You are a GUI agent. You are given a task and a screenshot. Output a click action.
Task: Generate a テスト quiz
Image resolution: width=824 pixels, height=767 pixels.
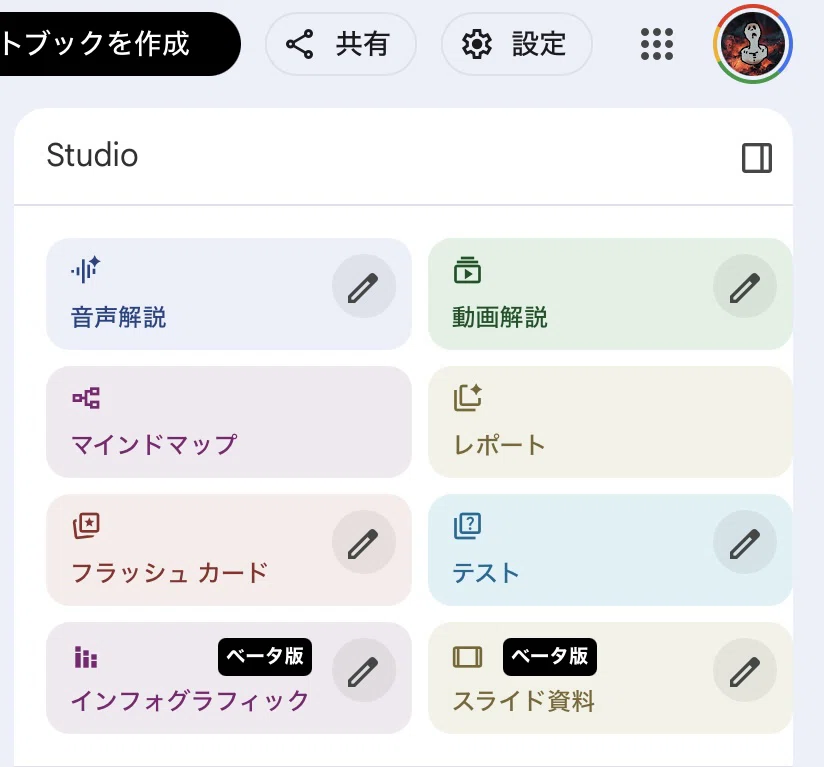click(x=570, y=550)
